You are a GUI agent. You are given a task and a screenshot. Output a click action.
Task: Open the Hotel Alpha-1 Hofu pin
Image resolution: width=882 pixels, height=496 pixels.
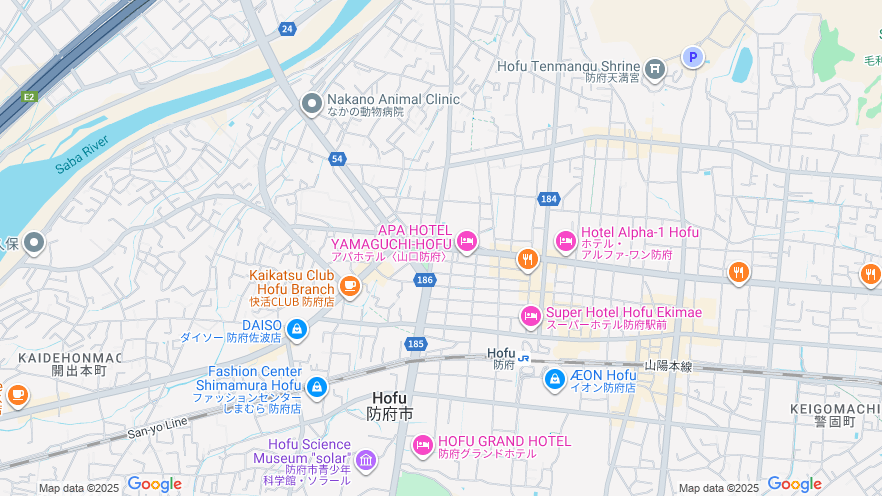[x=565, y=241]
